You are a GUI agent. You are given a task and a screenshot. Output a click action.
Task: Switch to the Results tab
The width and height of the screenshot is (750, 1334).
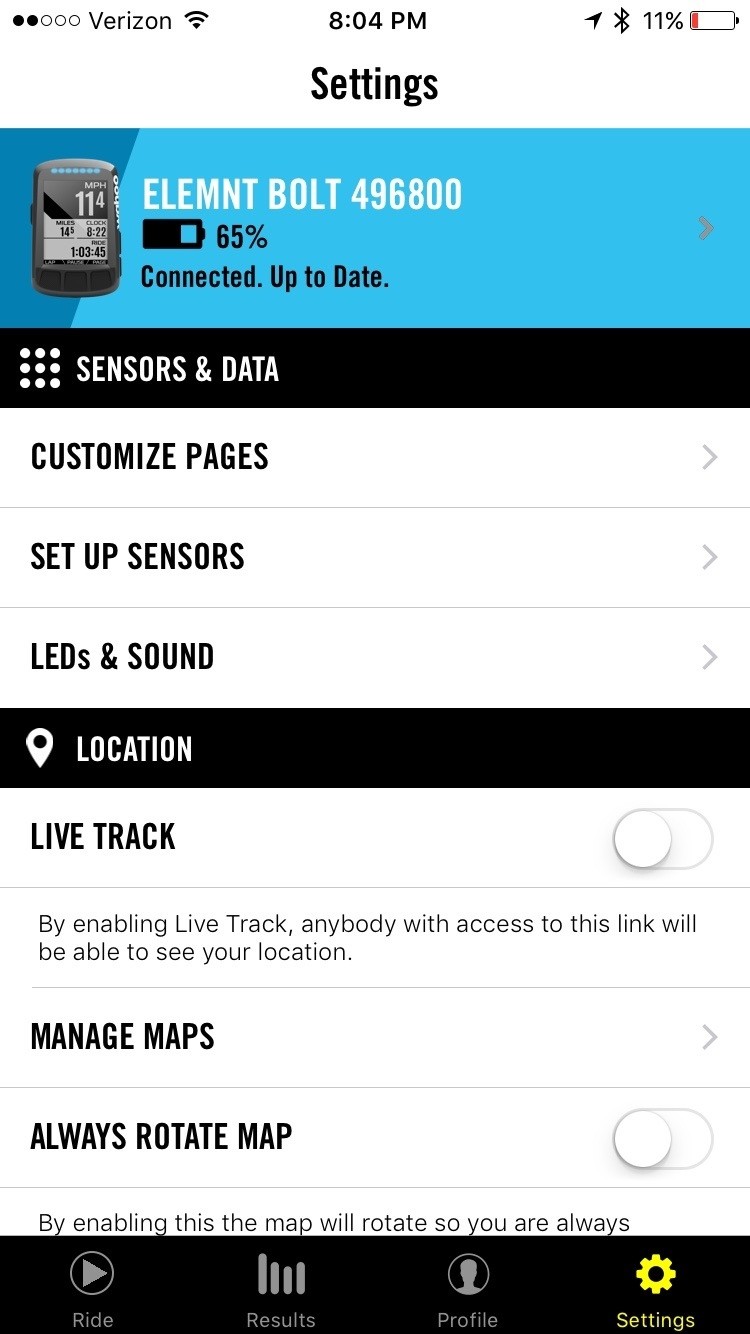[281, 1290]
